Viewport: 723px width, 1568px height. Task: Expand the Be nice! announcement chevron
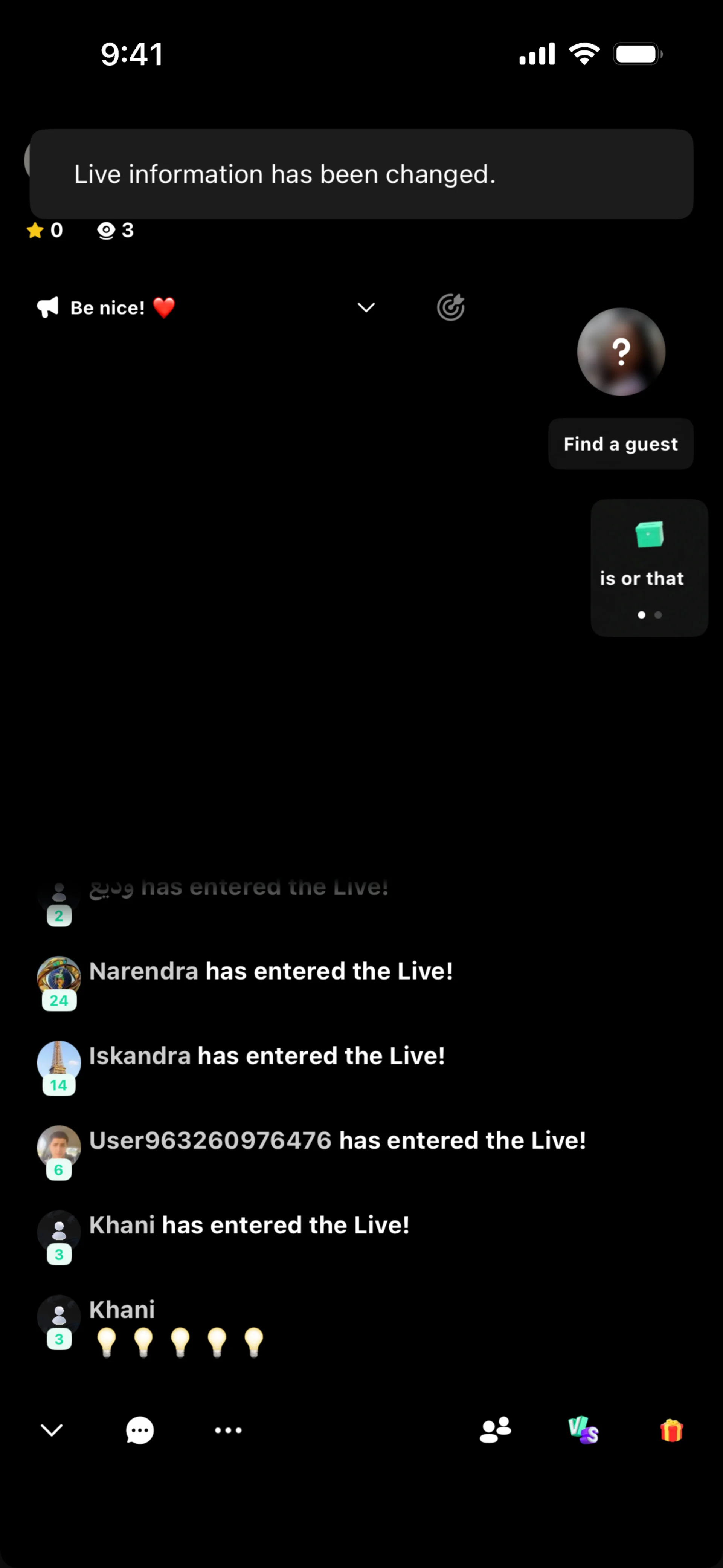point(366,307)
